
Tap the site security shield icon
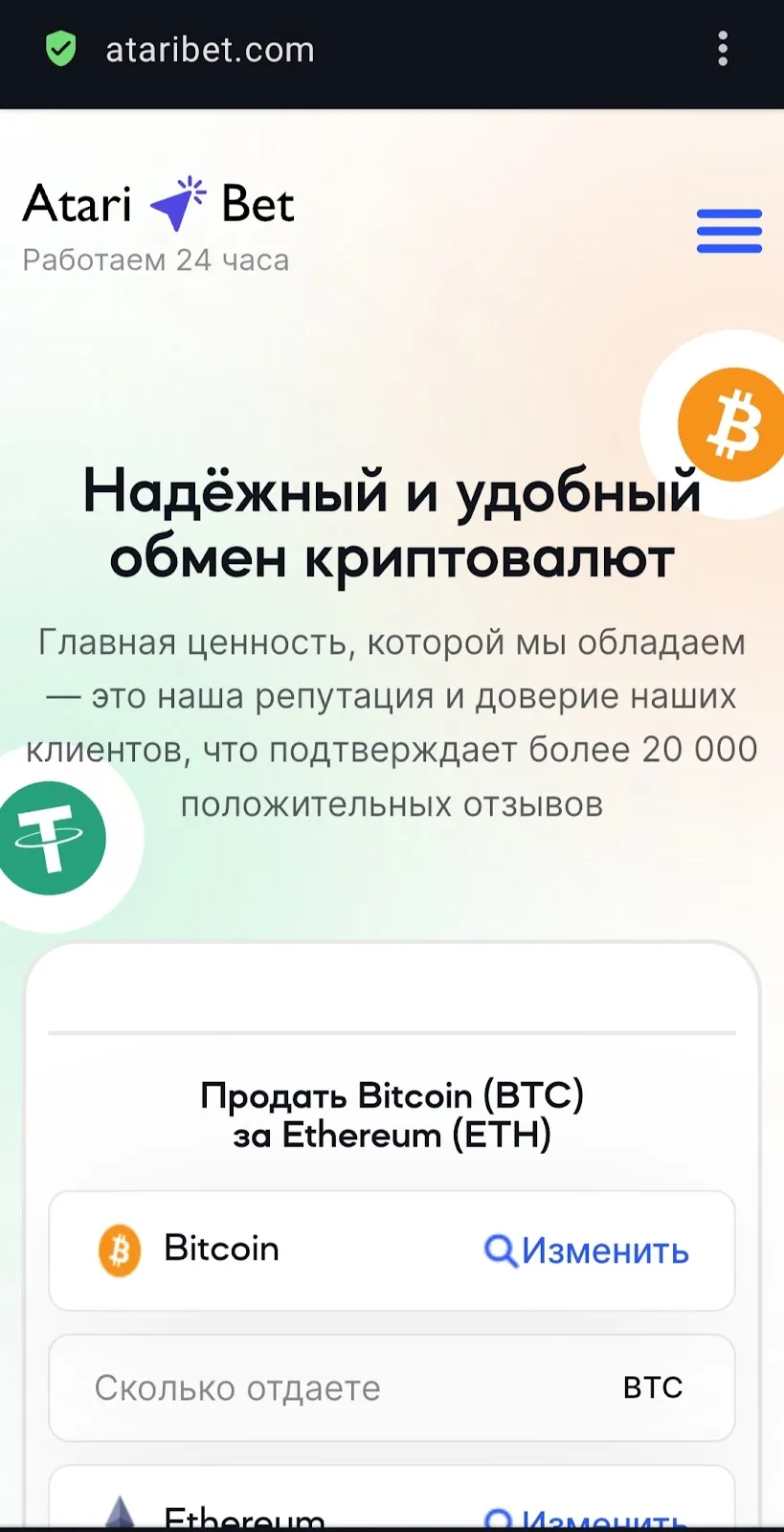61,49
